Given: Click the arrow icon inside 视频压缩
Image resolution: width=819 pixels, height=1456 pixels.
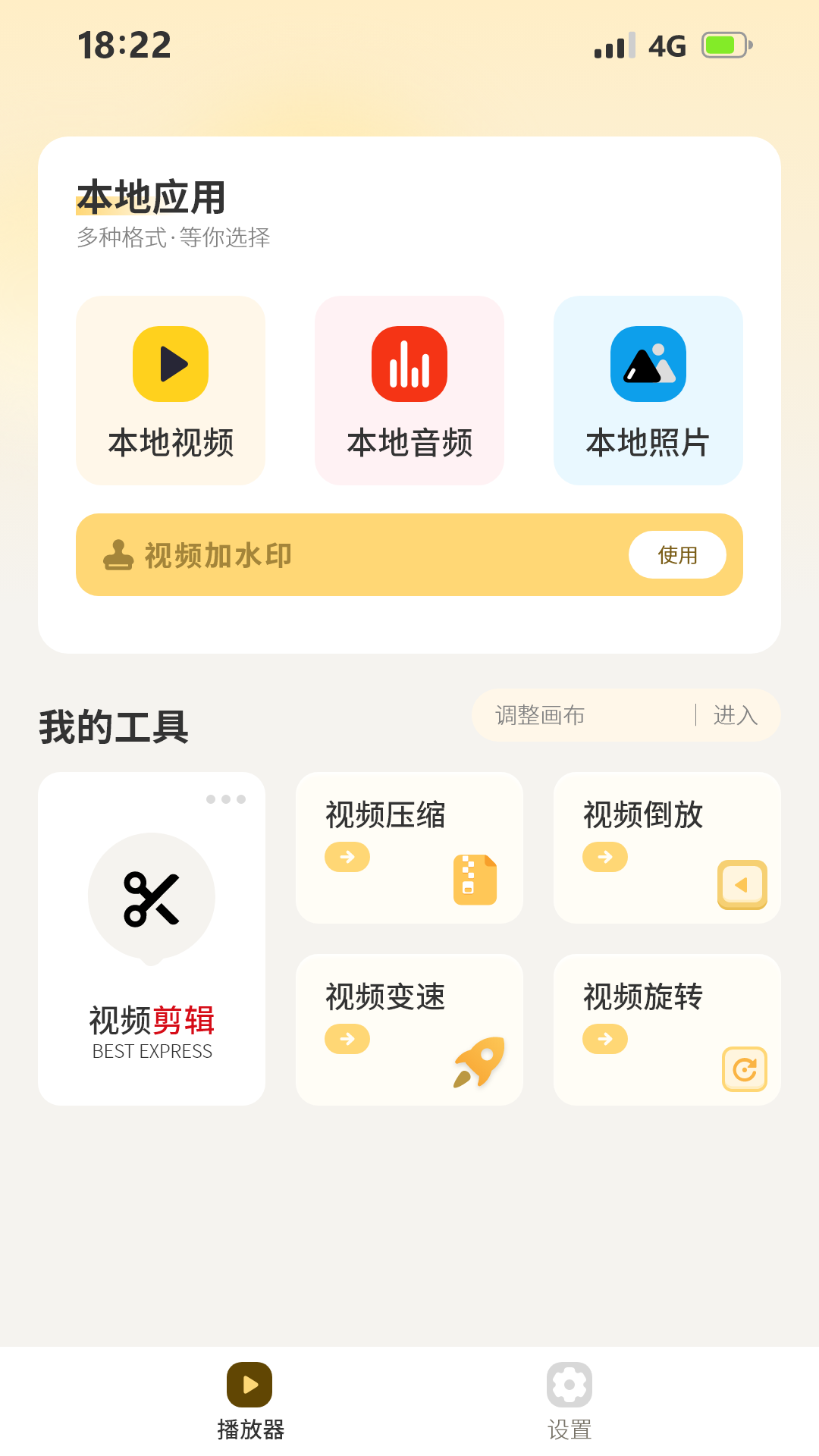Looking at the screenshot, I should pyautogui.click(x=346, y=857).
